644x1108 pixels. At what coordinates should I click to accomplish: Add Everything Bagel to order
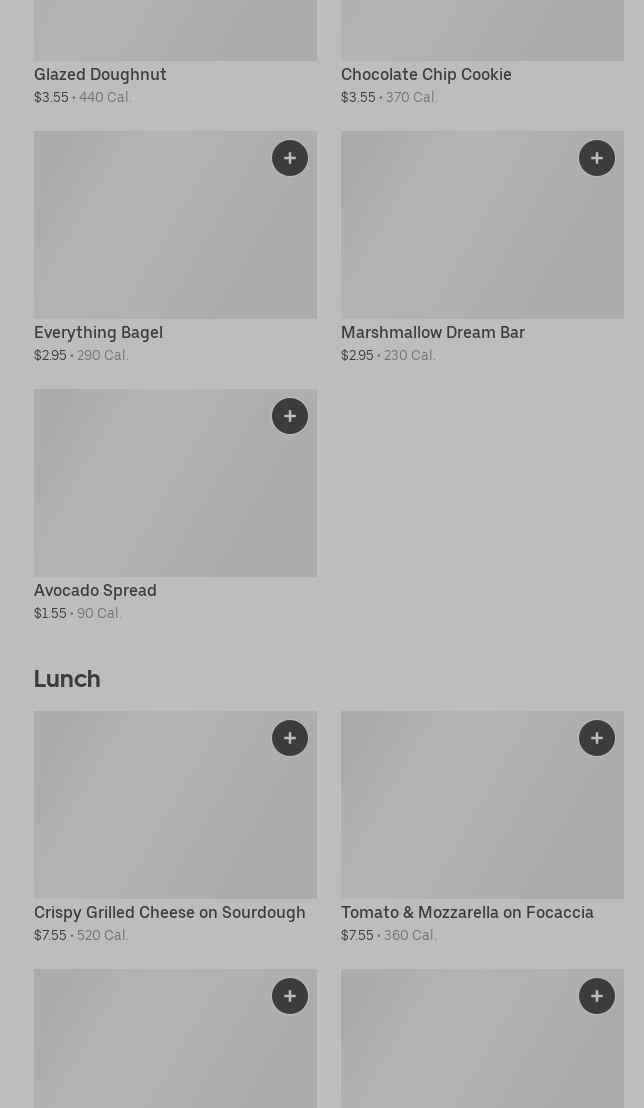[290, 158]
